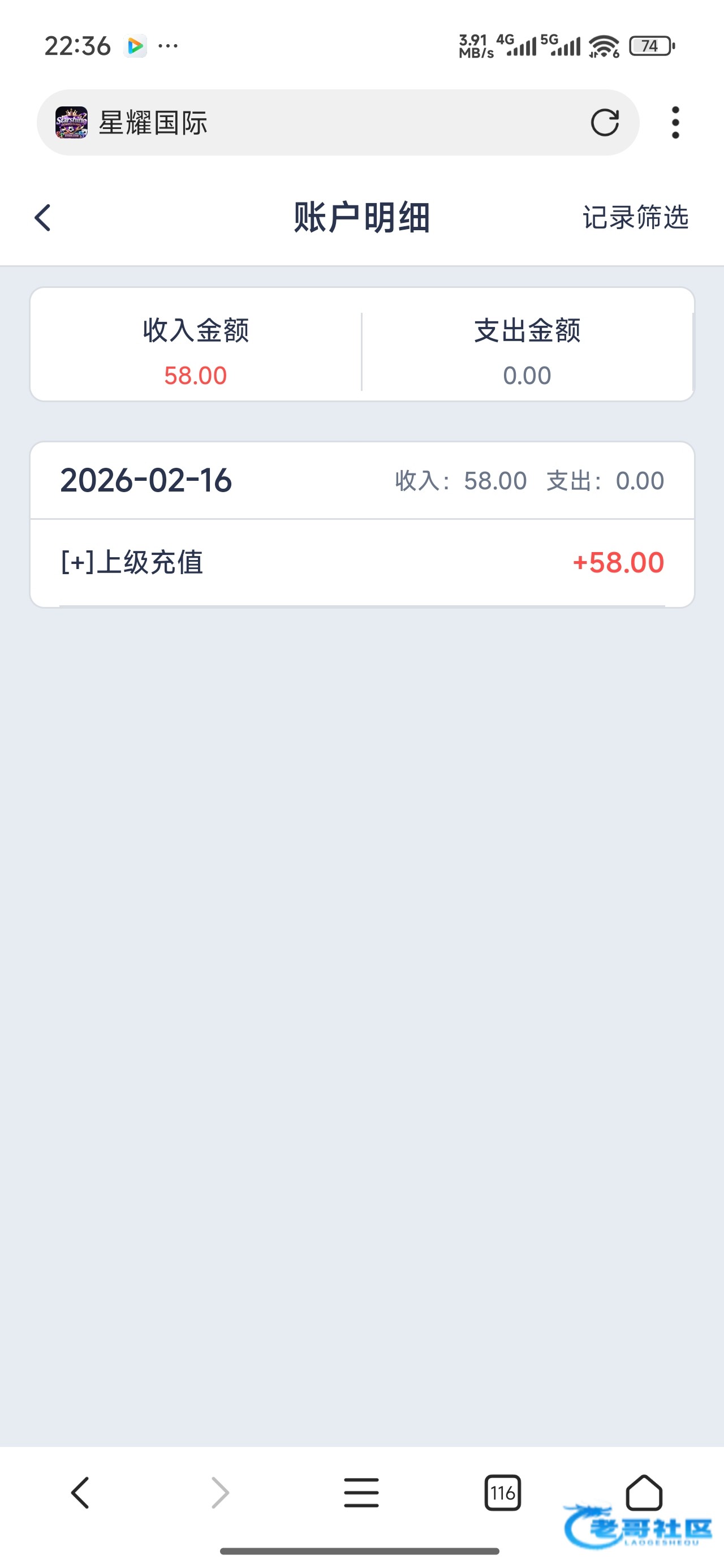Open browser three-dot overflow menu
Viewport: 724px width, 1568px height.
[675, 122]
